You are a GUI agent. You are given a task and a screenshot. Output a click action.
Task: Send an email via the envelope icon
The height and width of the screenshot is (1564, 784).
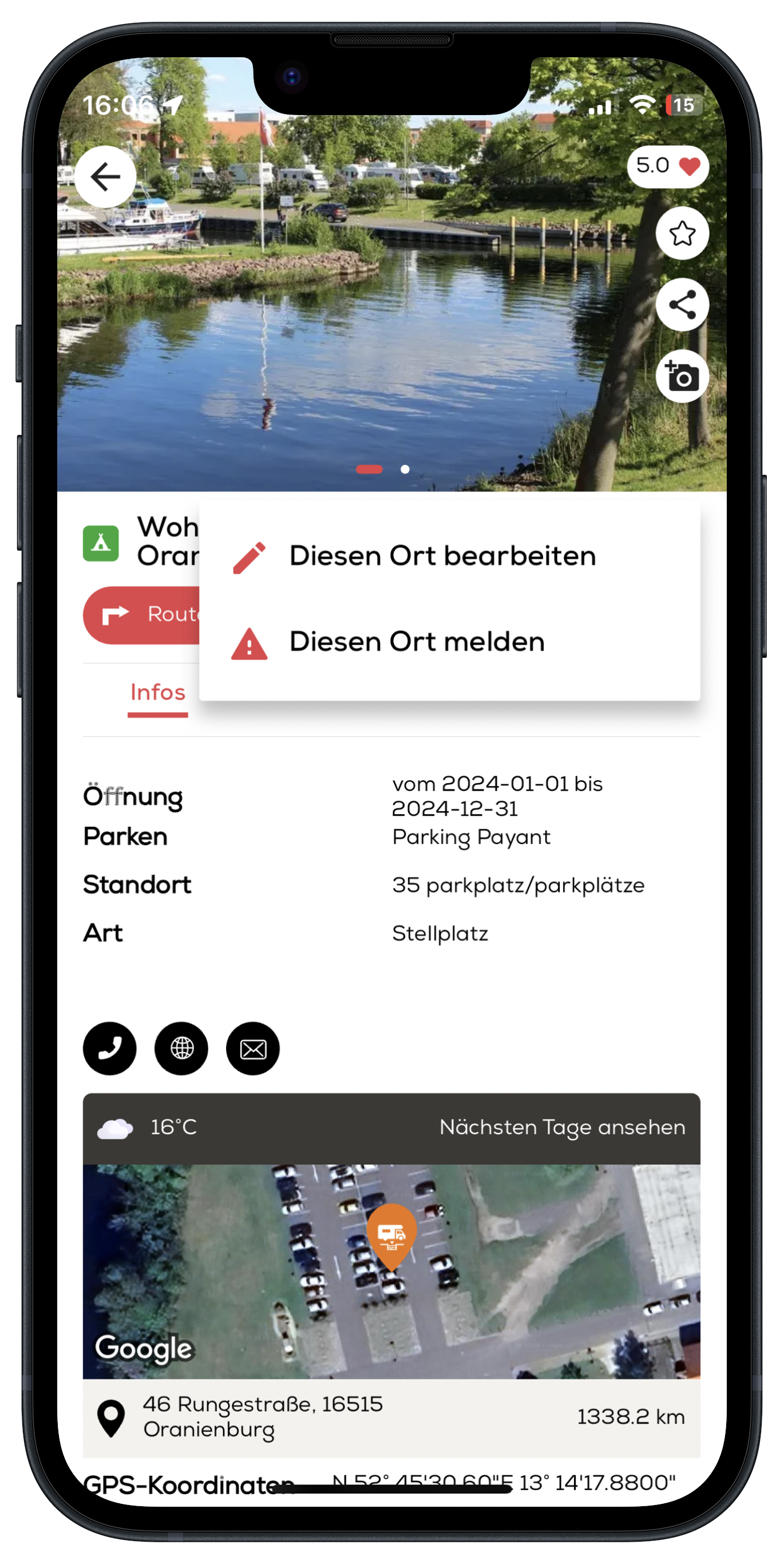pyautogui.click(x=253, y=1049)
